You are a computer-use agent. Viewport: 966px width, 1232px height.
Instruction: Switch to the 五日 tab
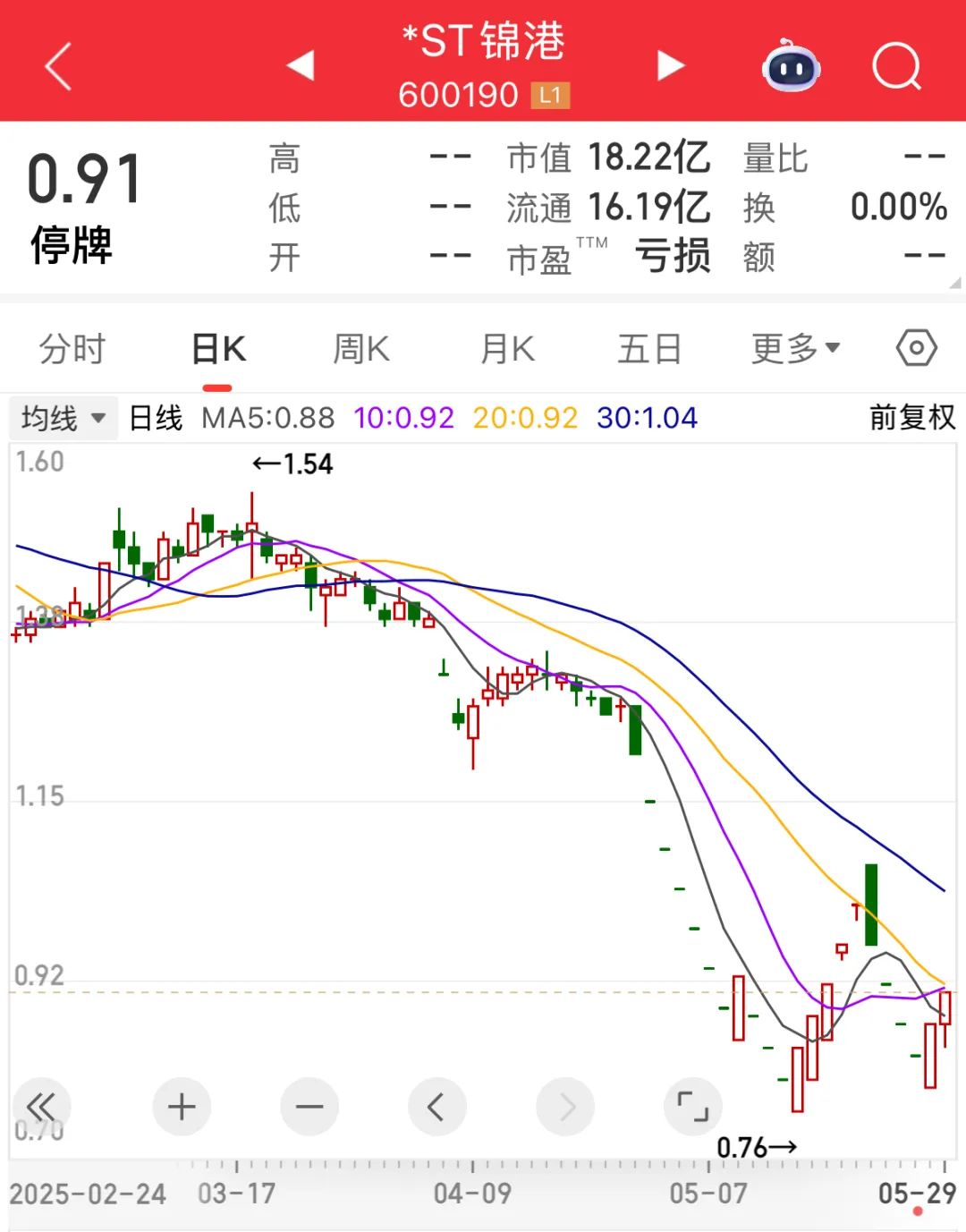click(650, 349)
